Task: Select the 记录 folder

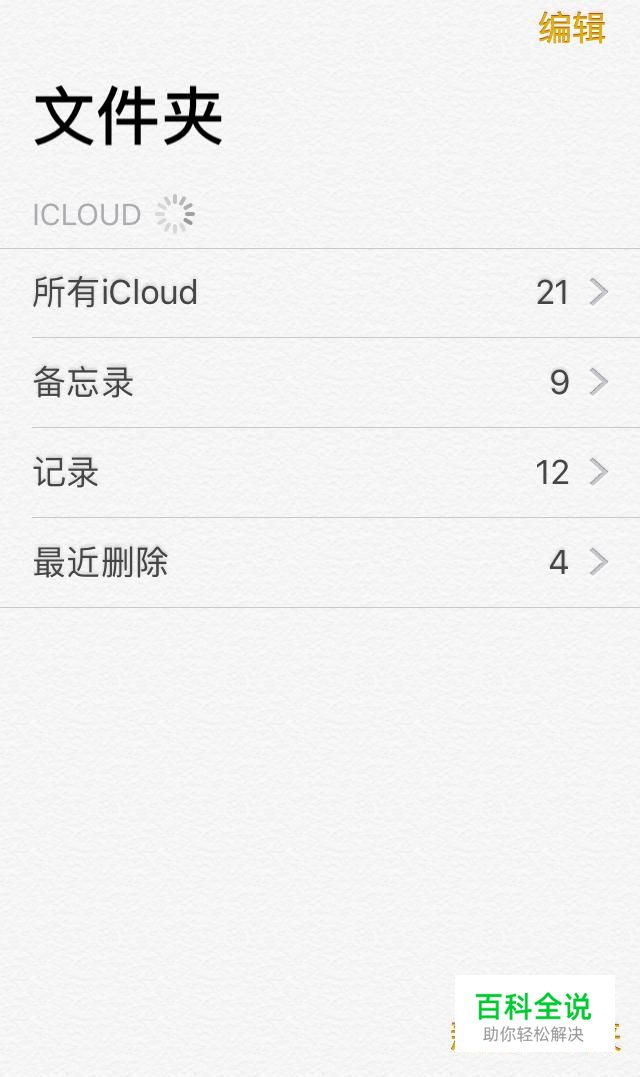Action: pyautogui.click(x=320, y=473)
